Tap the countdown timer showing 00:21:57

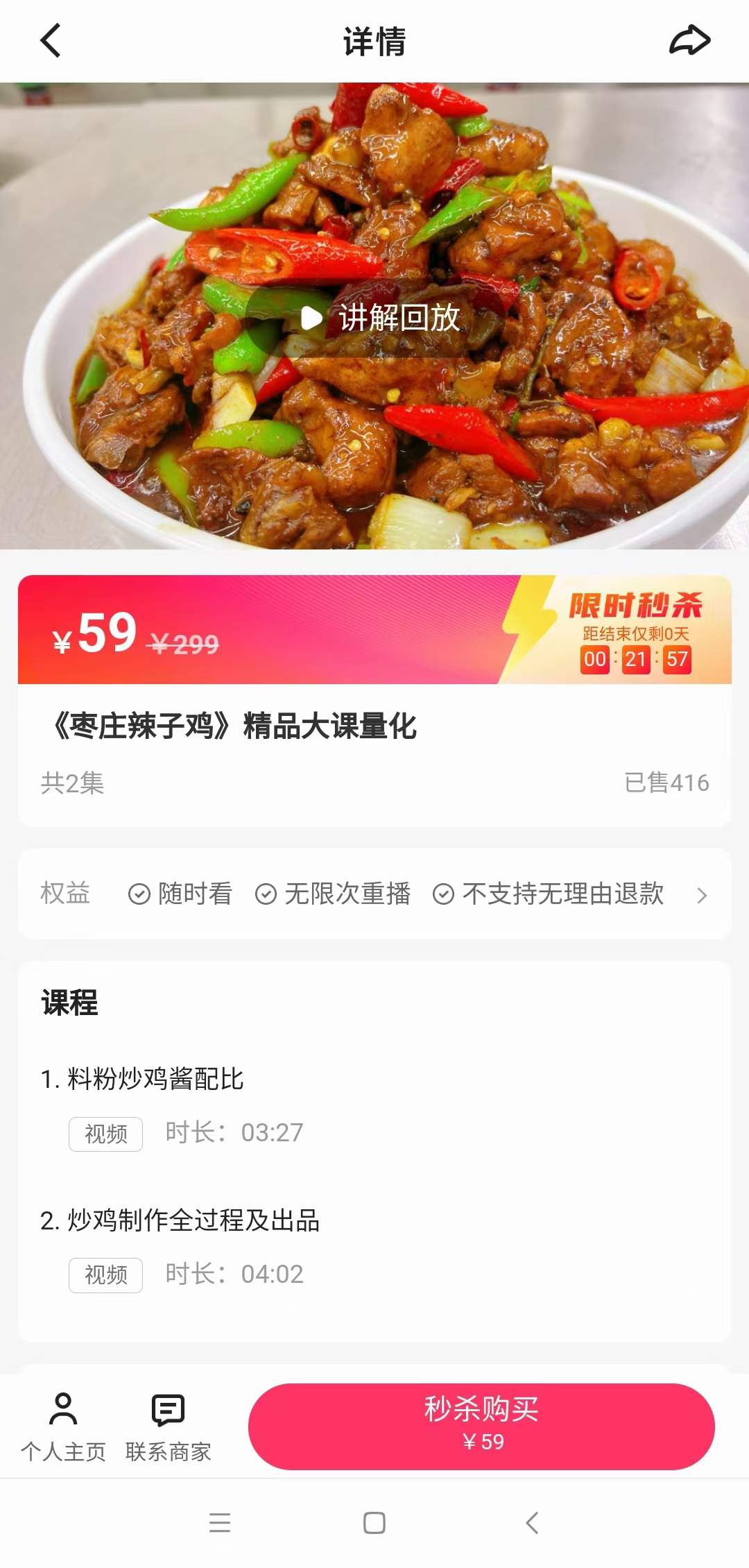click(x=635, y=661)
